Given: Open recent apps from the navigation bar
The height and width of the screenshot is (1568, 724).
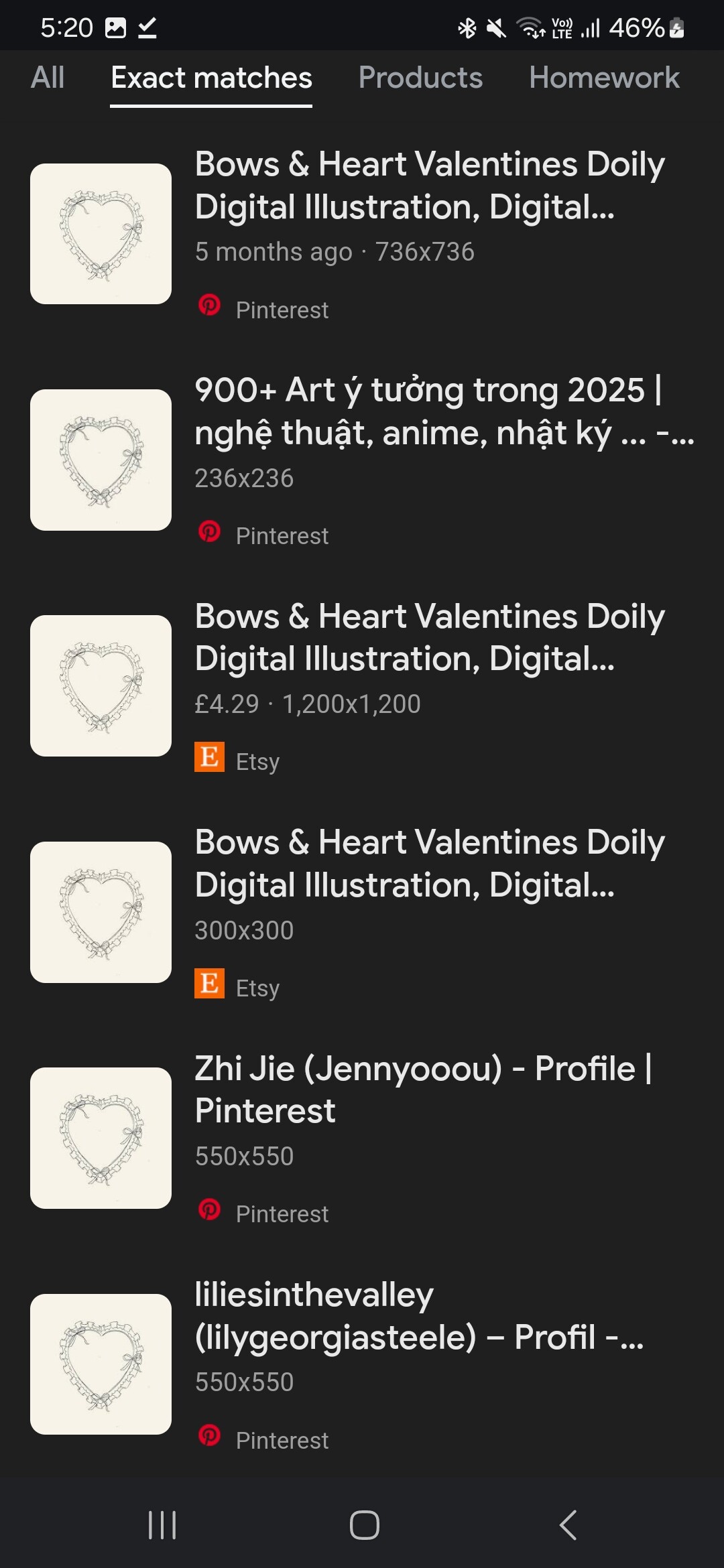Looking at the screenshot, I should [162, 1525].
